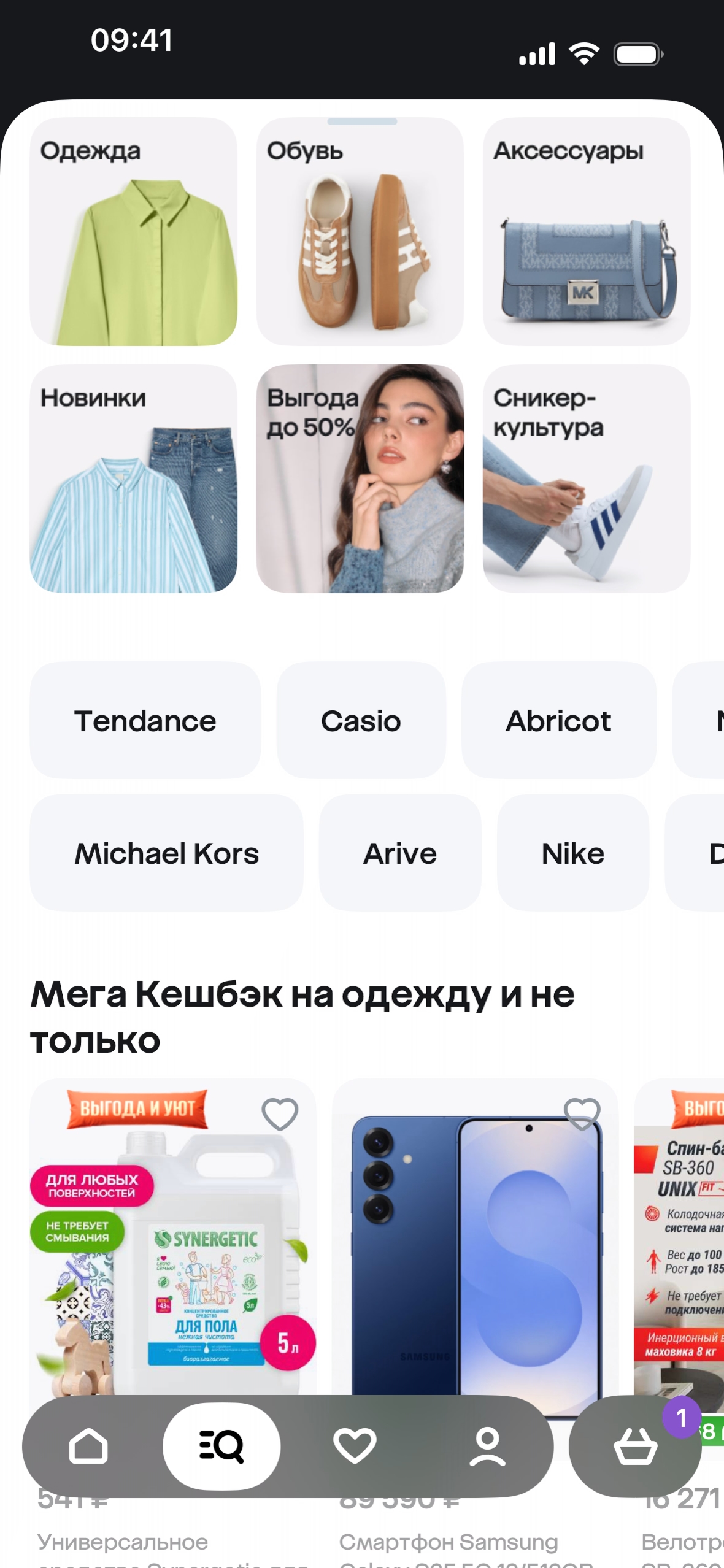Choose the Arive brand chip
This screenshot has height=1568, width=724.
point(400,853)
